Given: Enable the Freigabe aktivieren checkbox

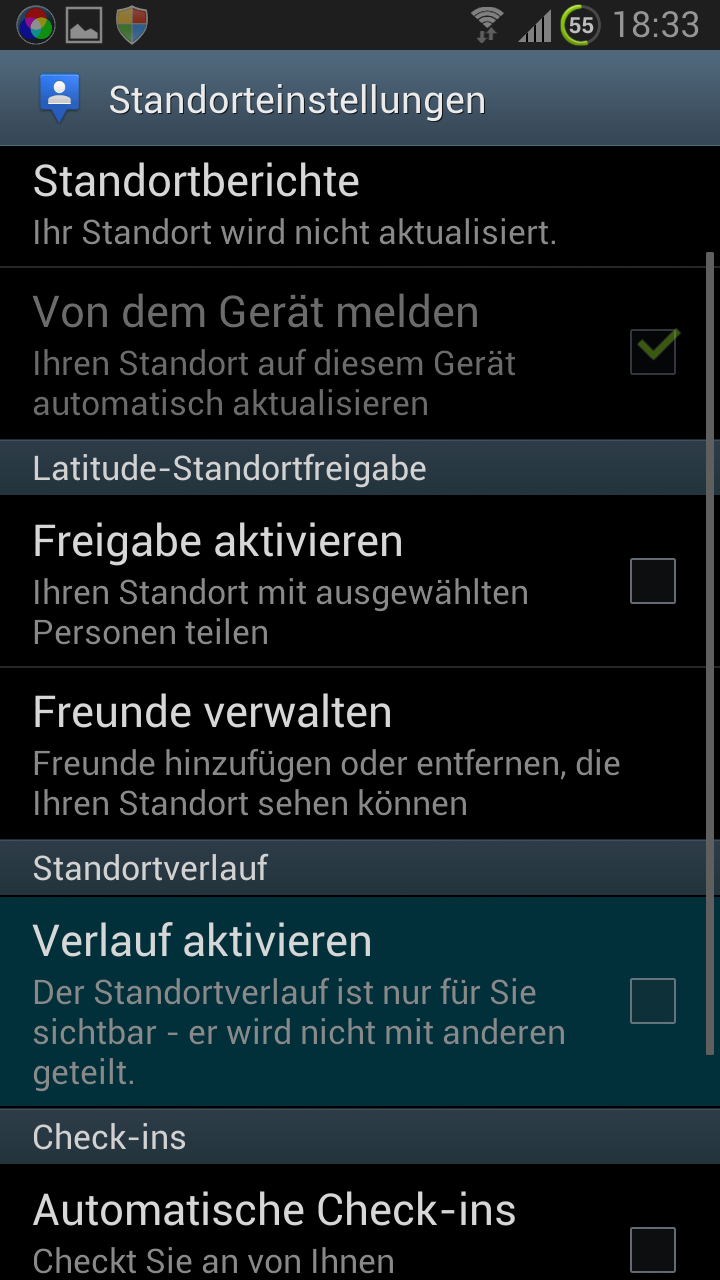Looking at the screenshot, I should click(652, 581).
